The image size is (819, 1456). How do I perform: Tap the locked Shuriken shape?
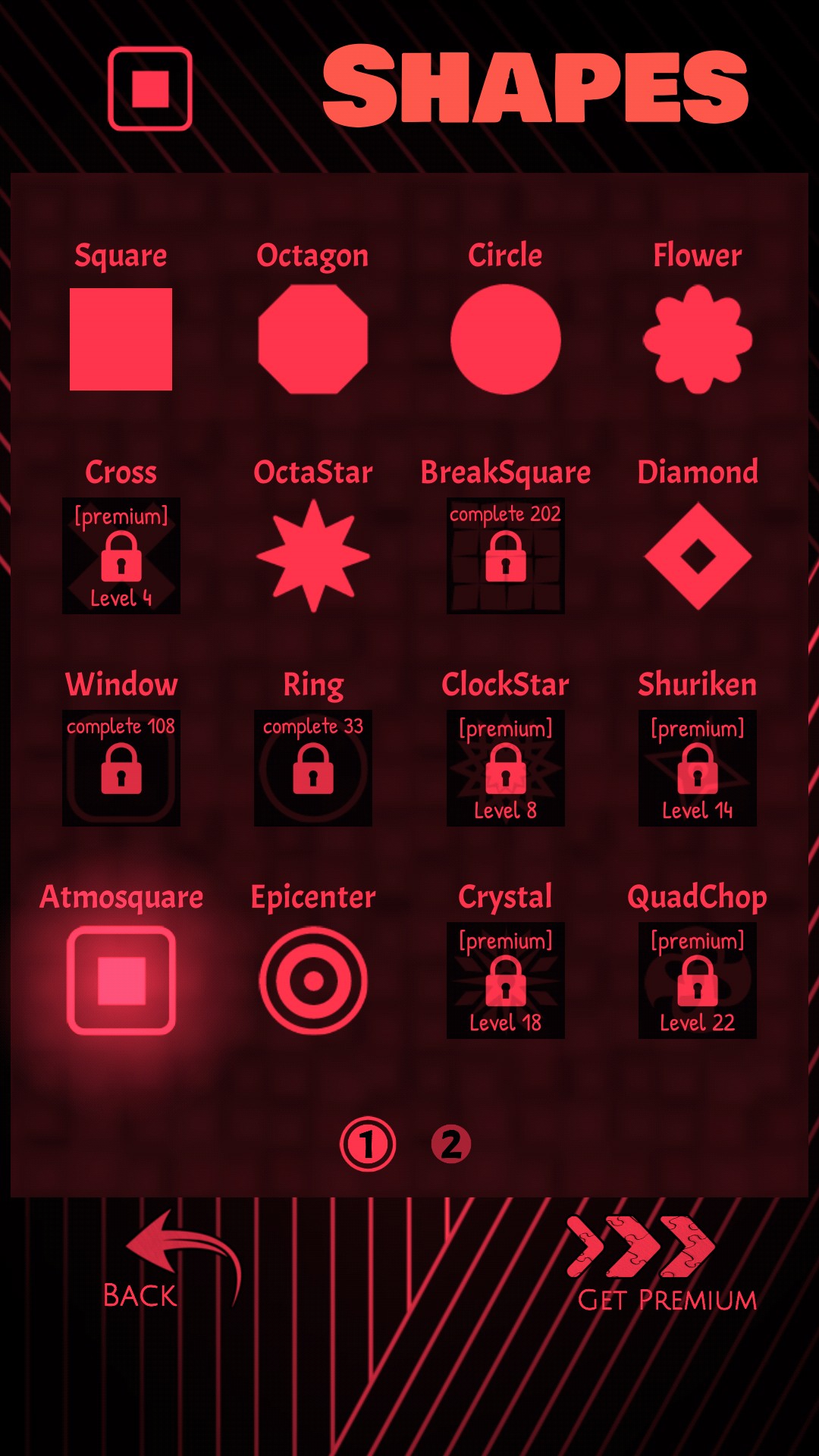(x=697, y=768)
